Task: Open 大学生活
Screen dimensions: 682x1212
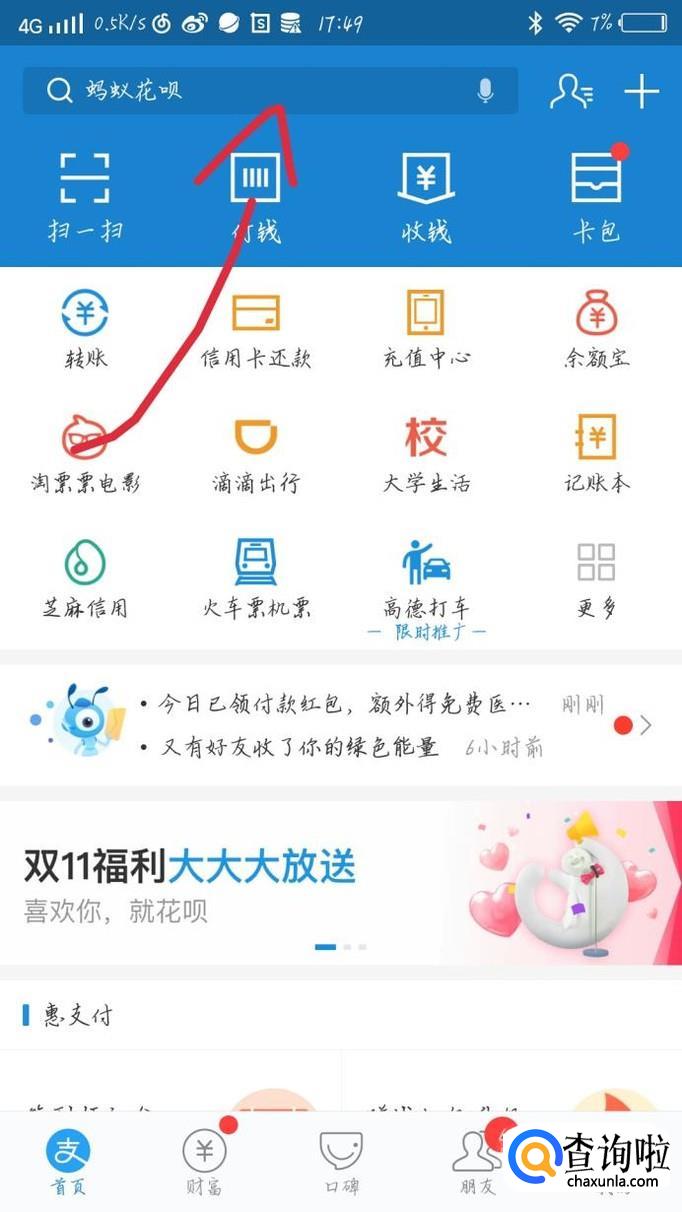Action: 427,453
